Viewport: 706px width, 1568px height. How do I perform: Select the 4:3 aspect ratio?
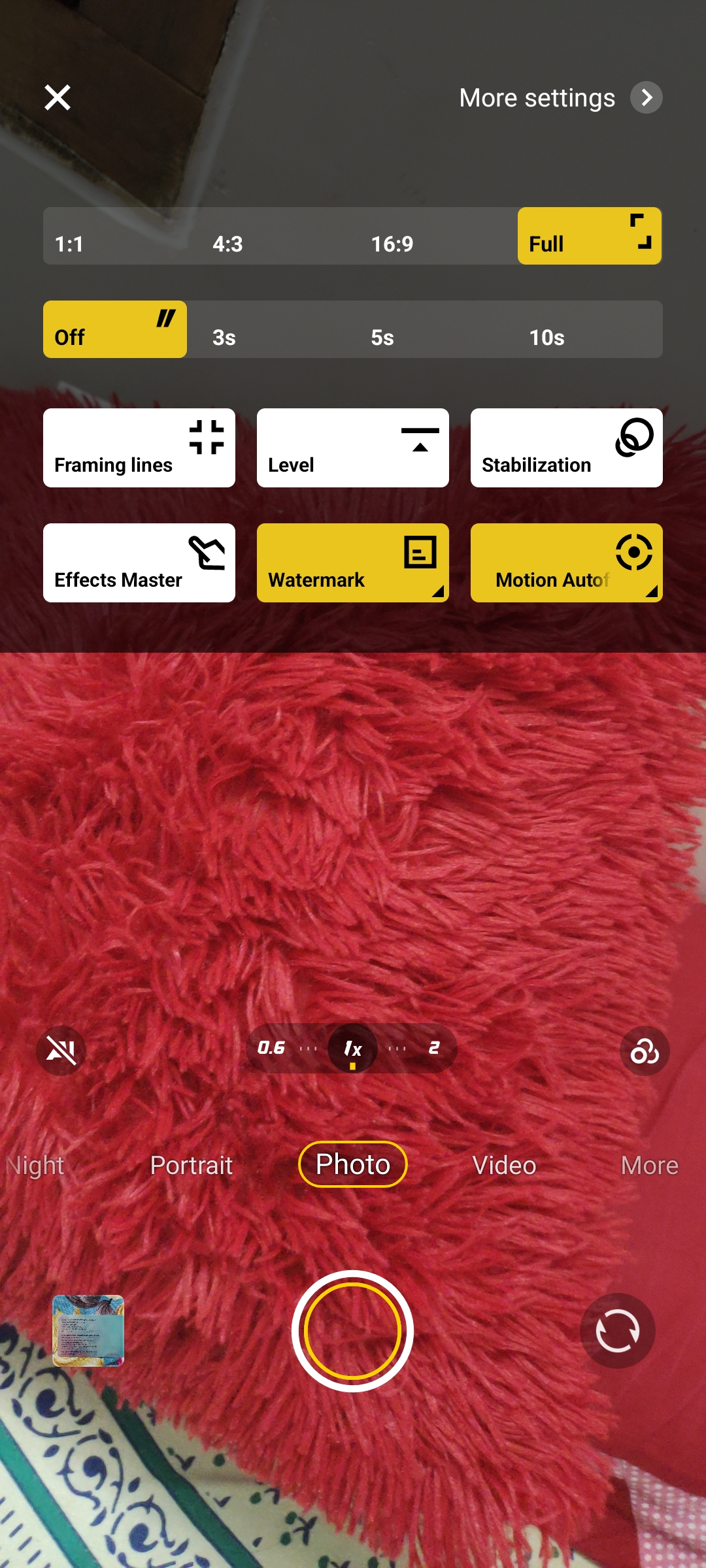click(227, 244)
